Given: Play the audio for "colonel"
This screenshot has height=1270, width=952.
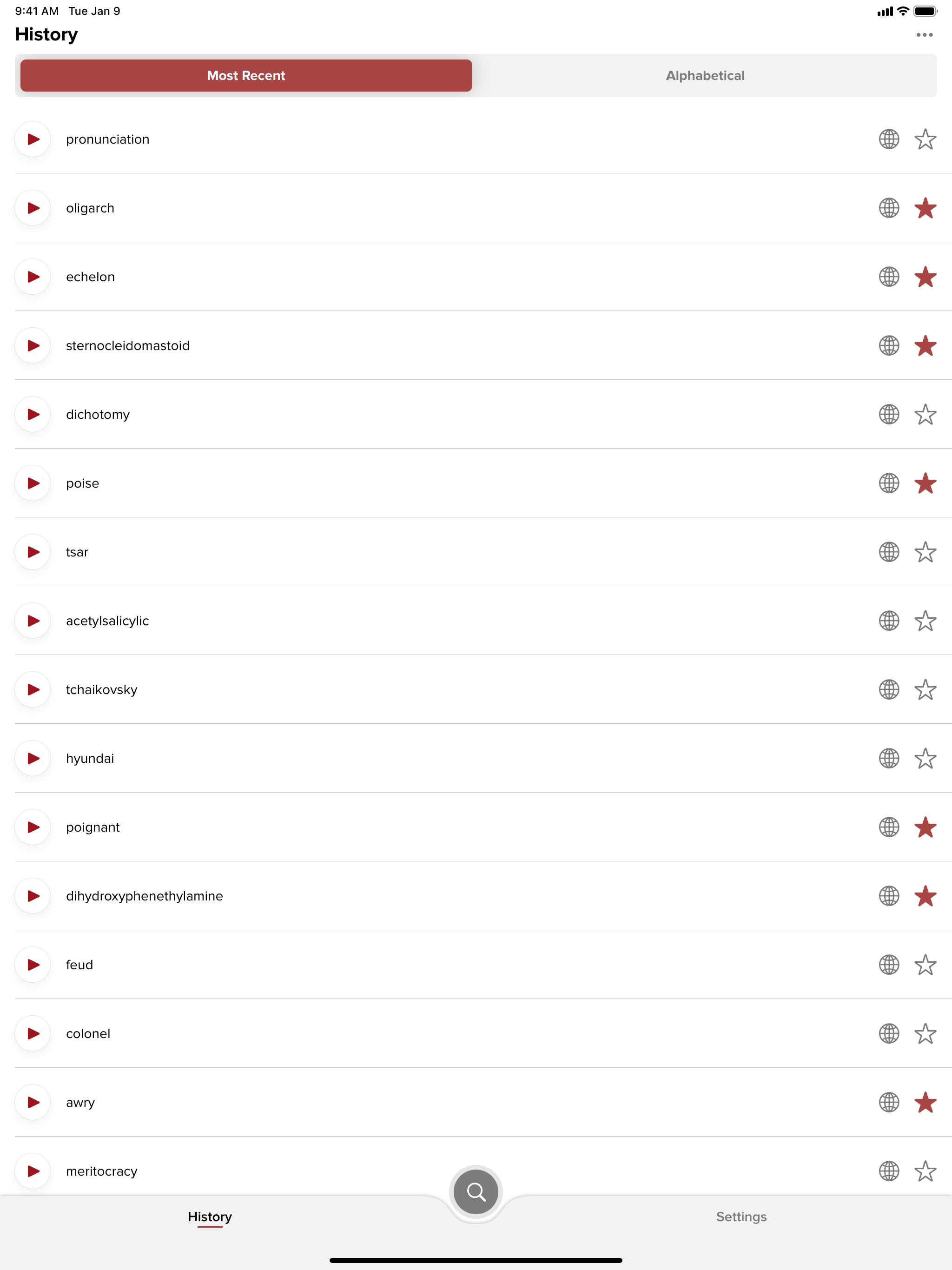Looking at the screenshot, I should (x=33, y=1033).
